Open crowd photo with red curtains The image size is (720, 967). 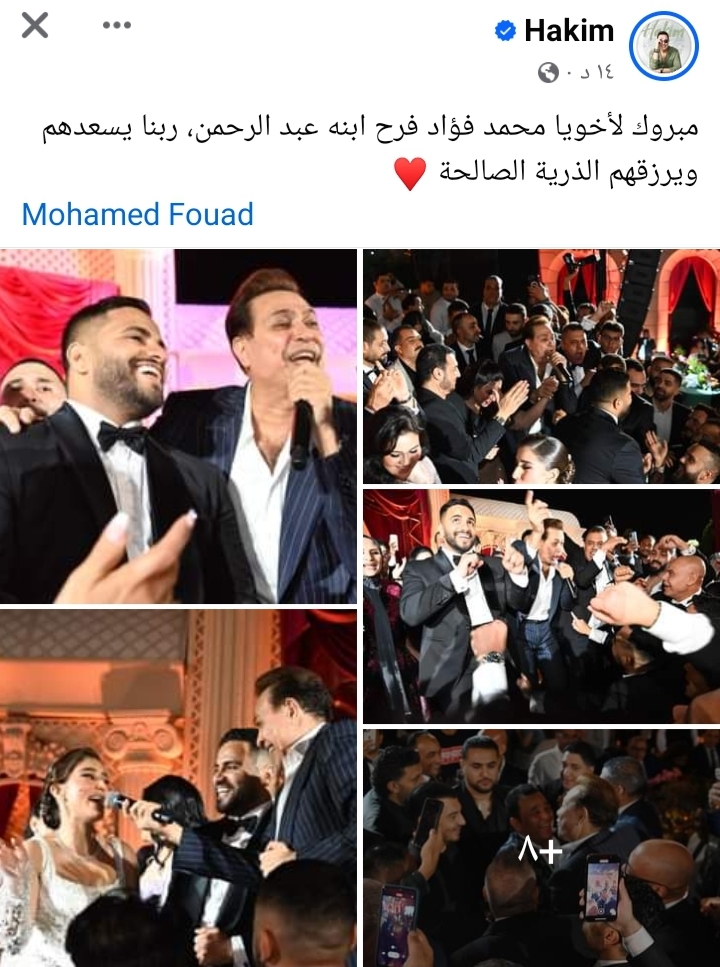pos(541,366)
